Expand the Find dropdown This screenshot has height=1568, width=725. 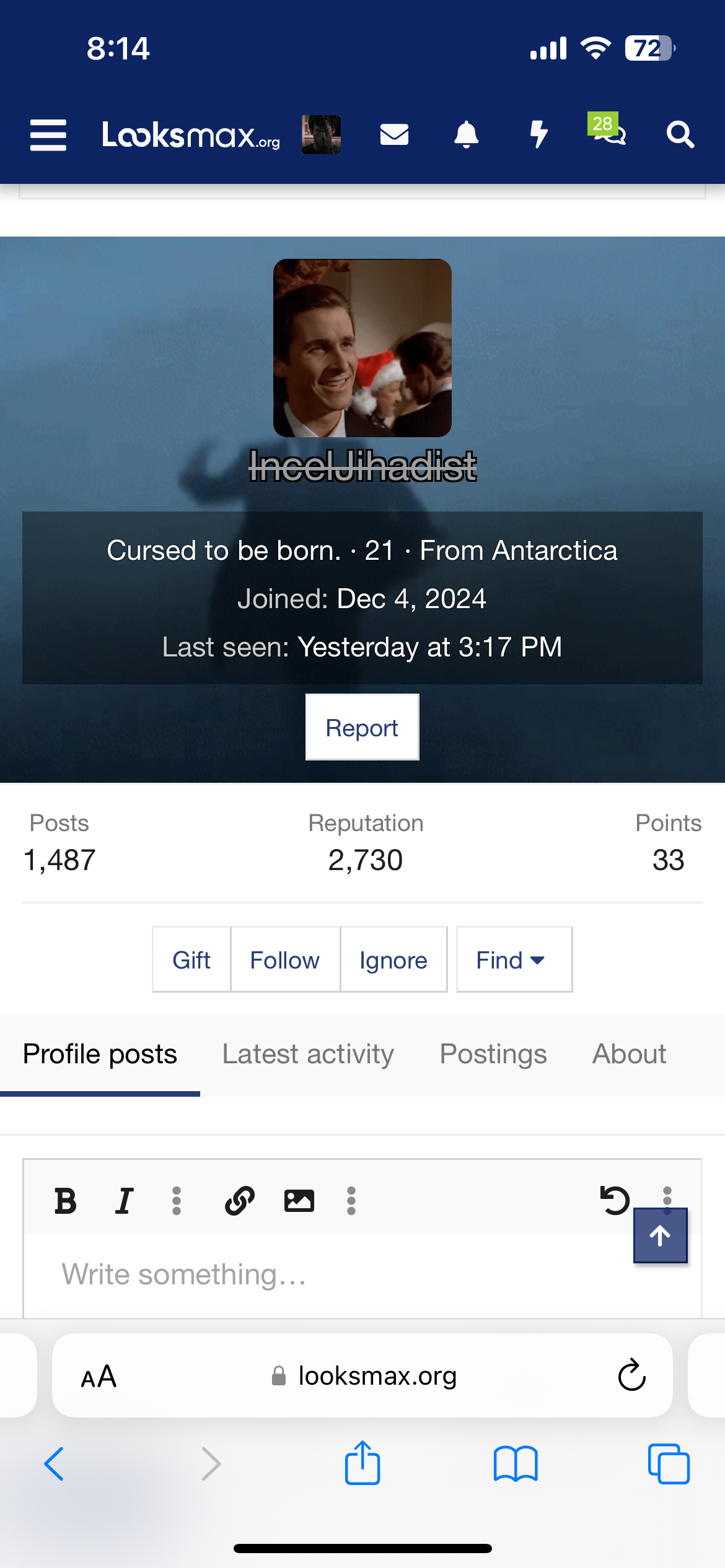[514, 960]
